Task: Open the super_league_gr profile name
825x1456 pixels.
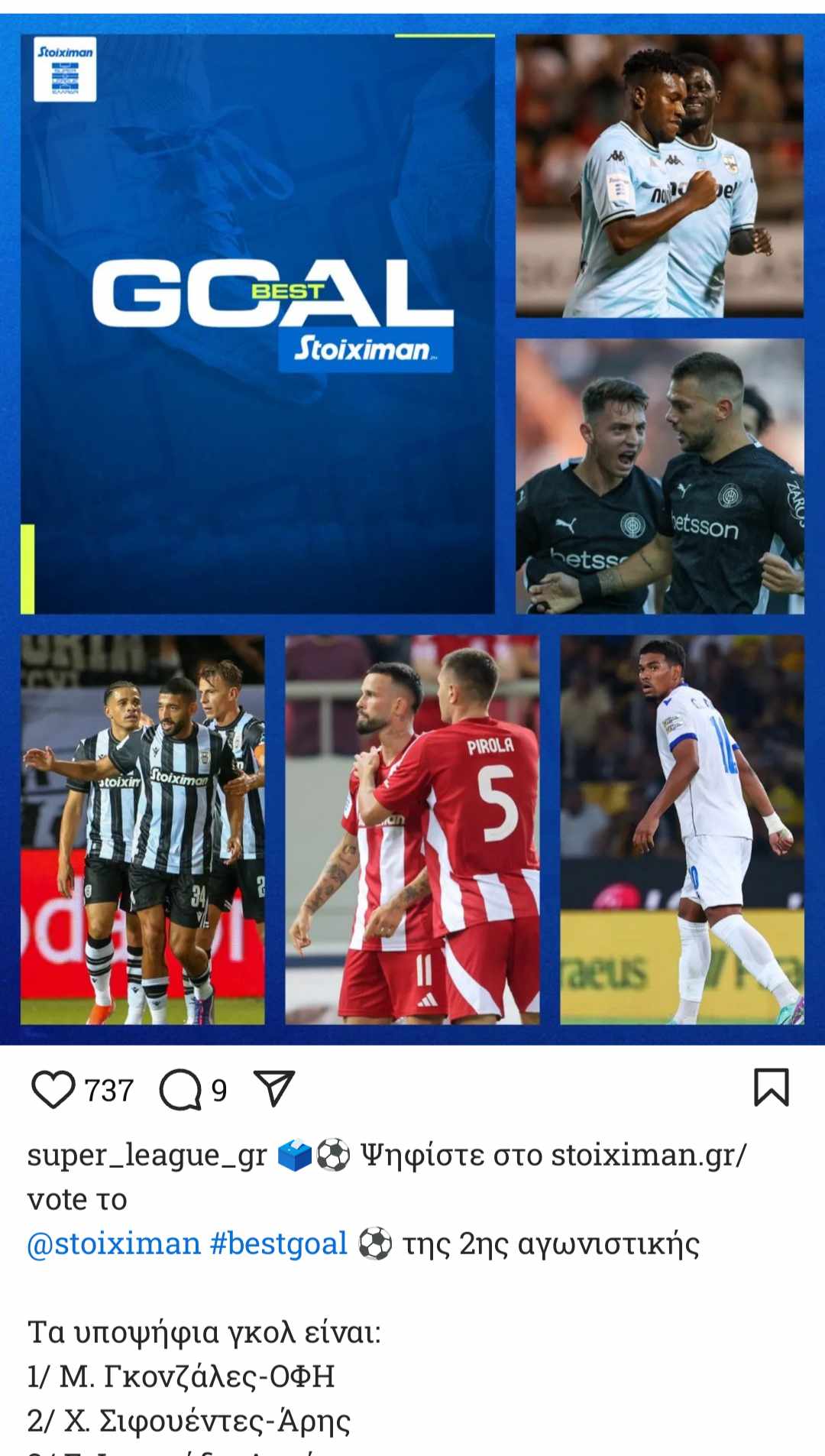Action: coord(147,1154)
